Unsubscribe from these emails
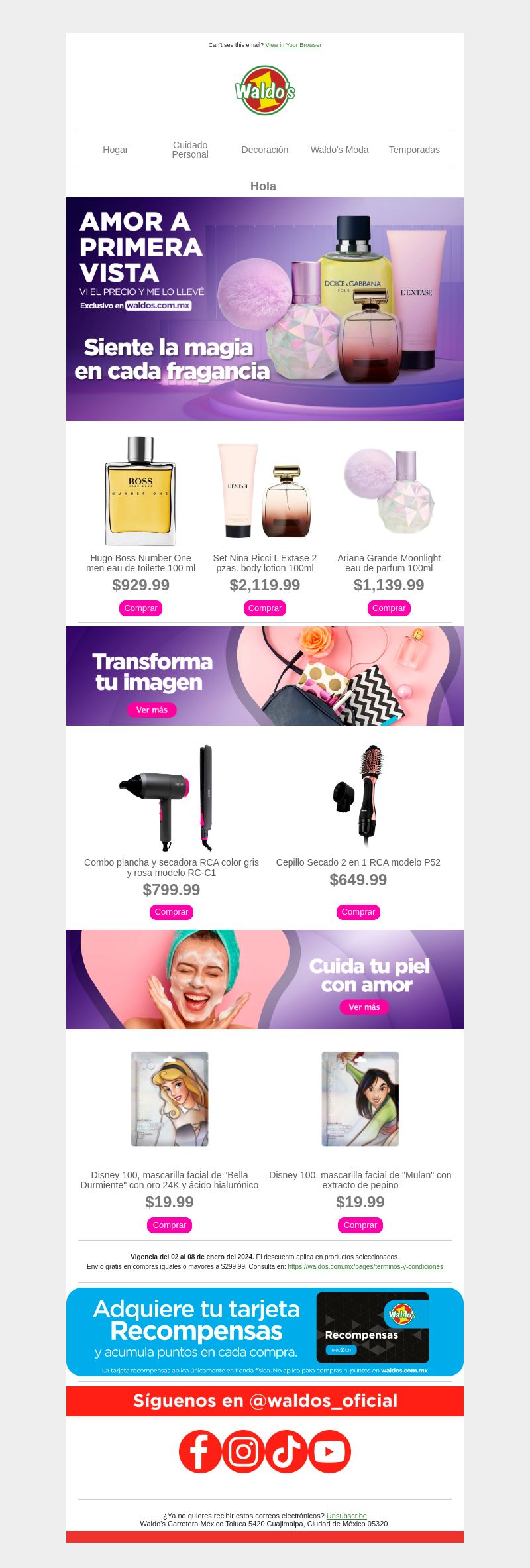Screen dimensions: 530x1568 point(346,1516)
